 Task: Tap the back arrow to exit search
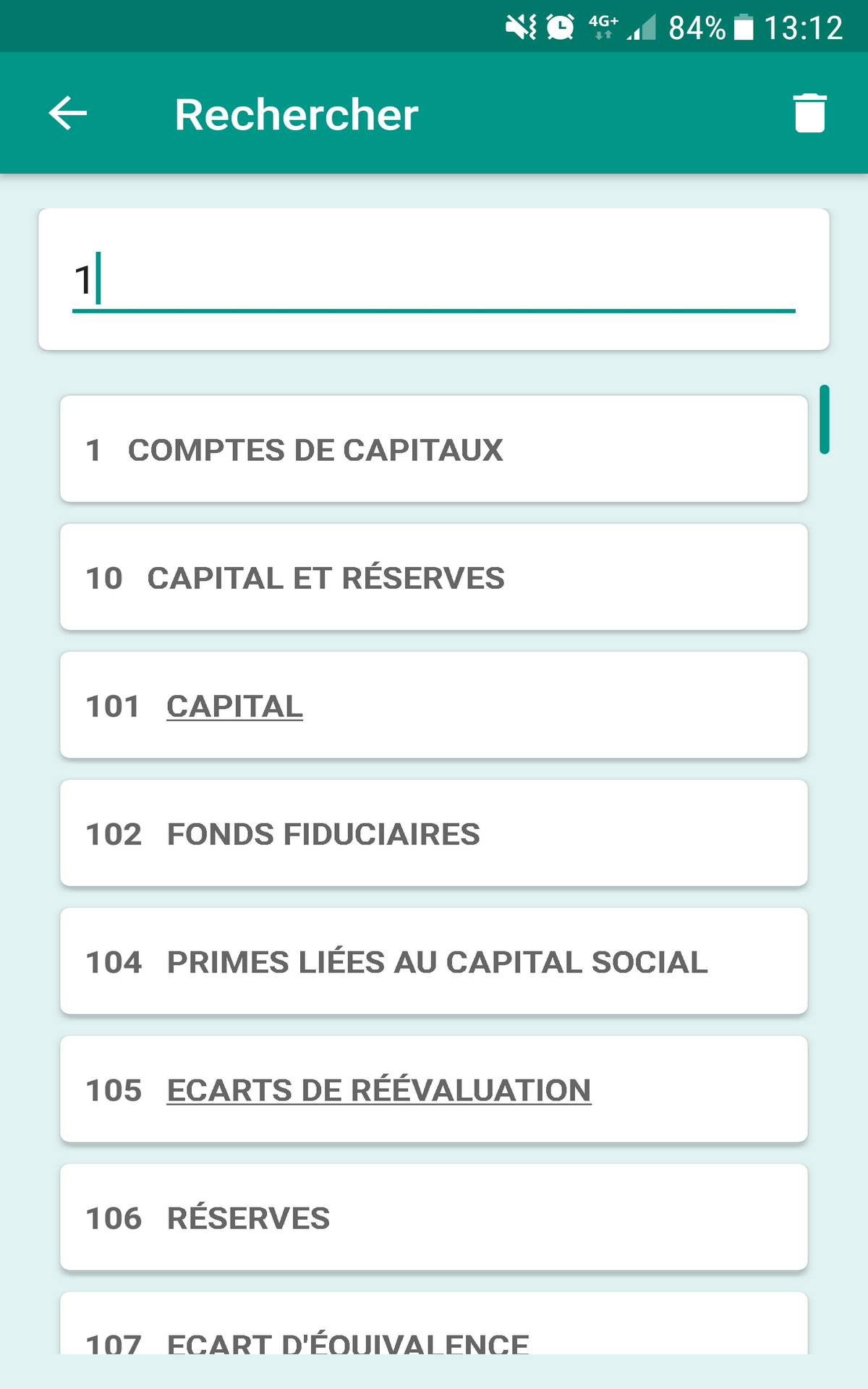coord(67,113)
